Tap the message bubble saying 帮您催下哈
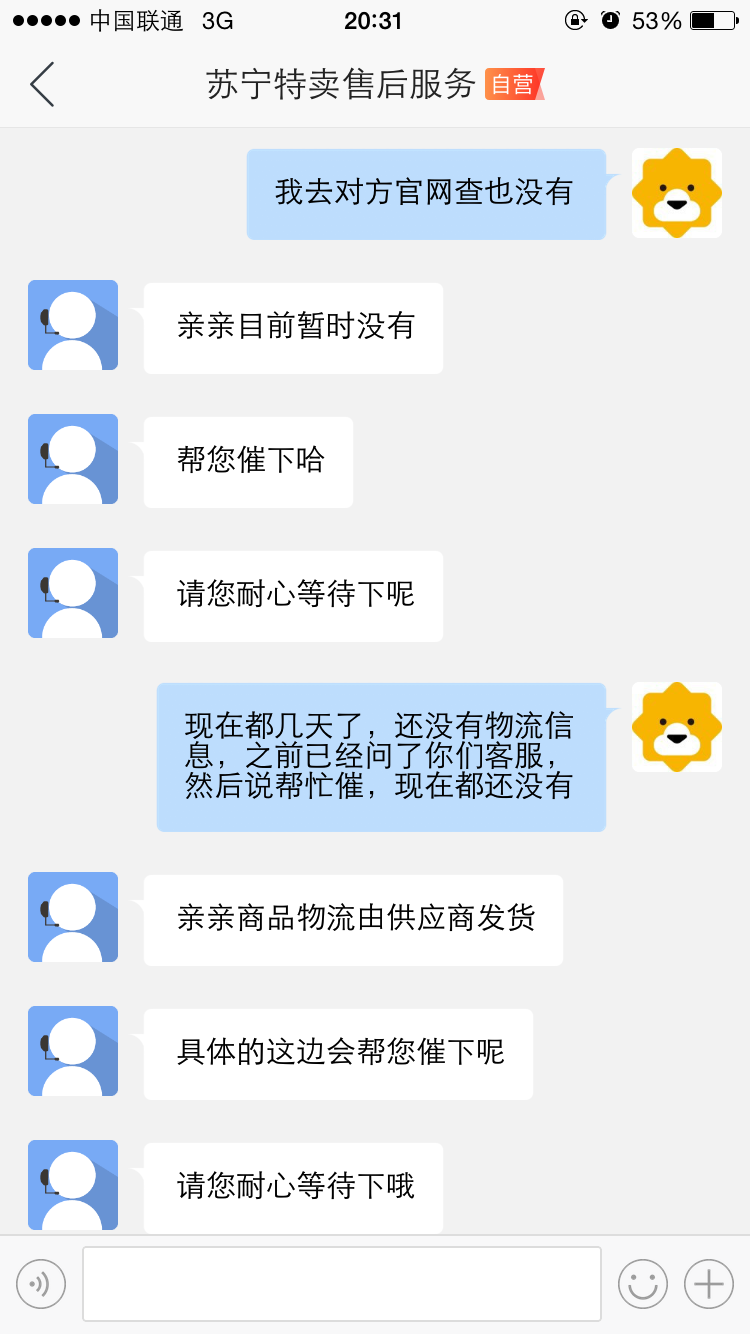This screenshot has width=750, height=1334. click(x=247, y=462)
